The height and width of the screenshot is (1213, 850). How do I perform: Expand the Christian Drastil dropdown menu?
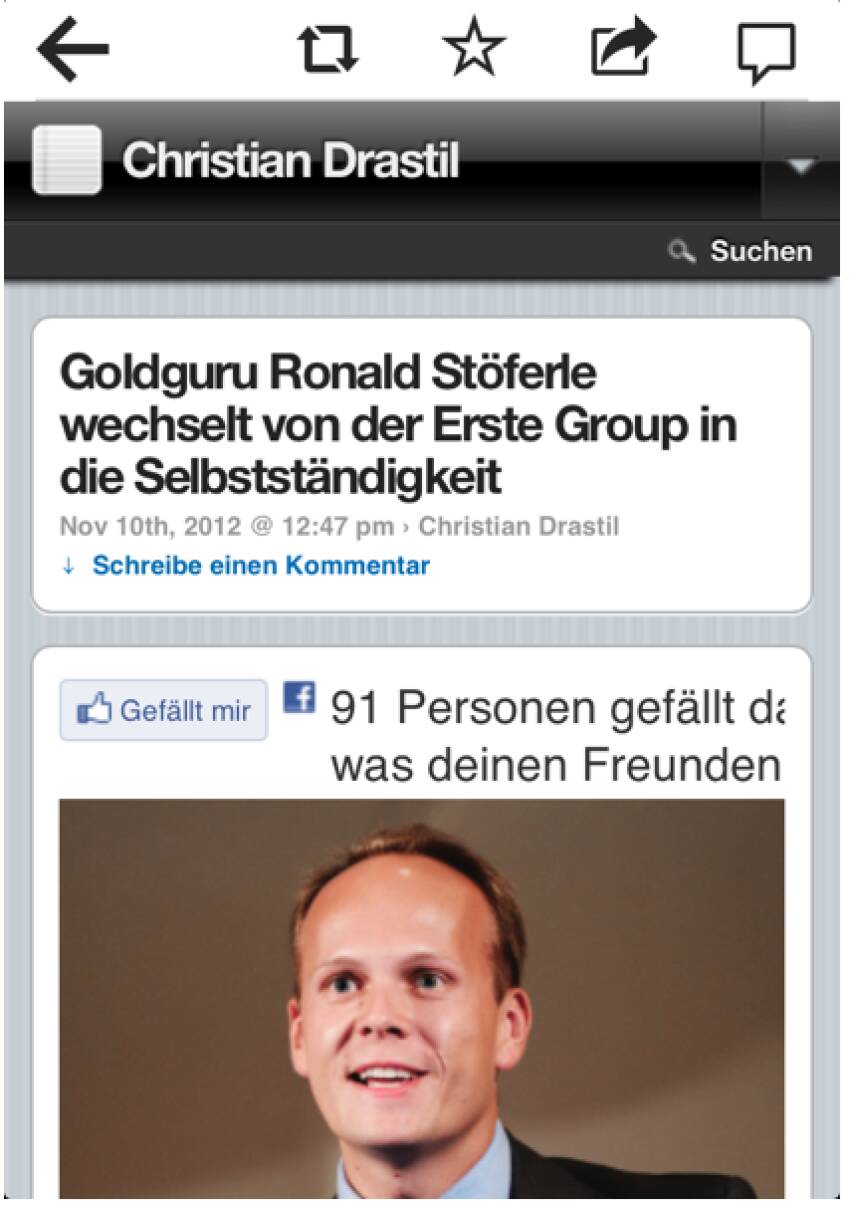[800, 164]
